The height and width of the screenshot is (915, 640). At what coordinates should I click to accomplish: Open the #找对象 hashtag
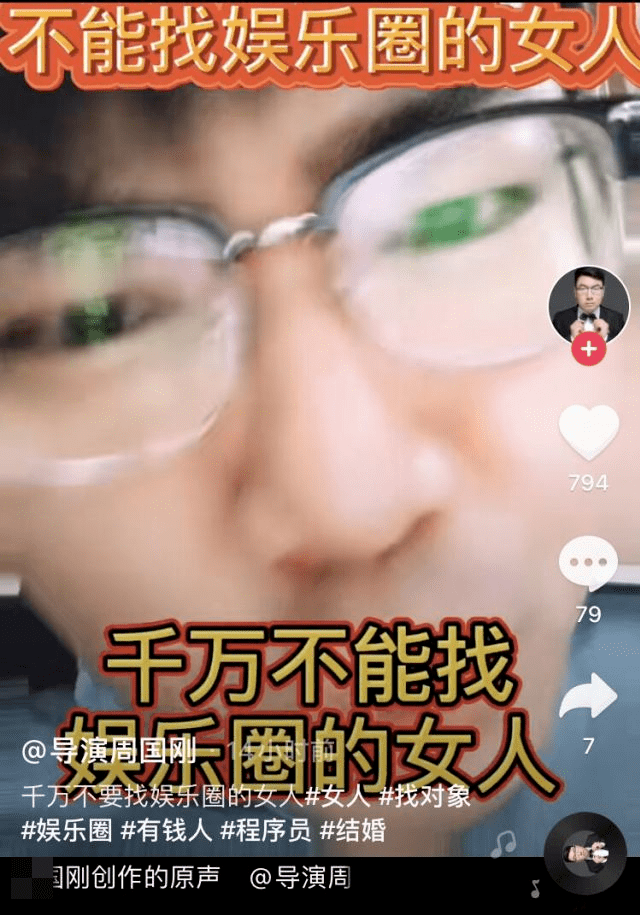(424, 797)
